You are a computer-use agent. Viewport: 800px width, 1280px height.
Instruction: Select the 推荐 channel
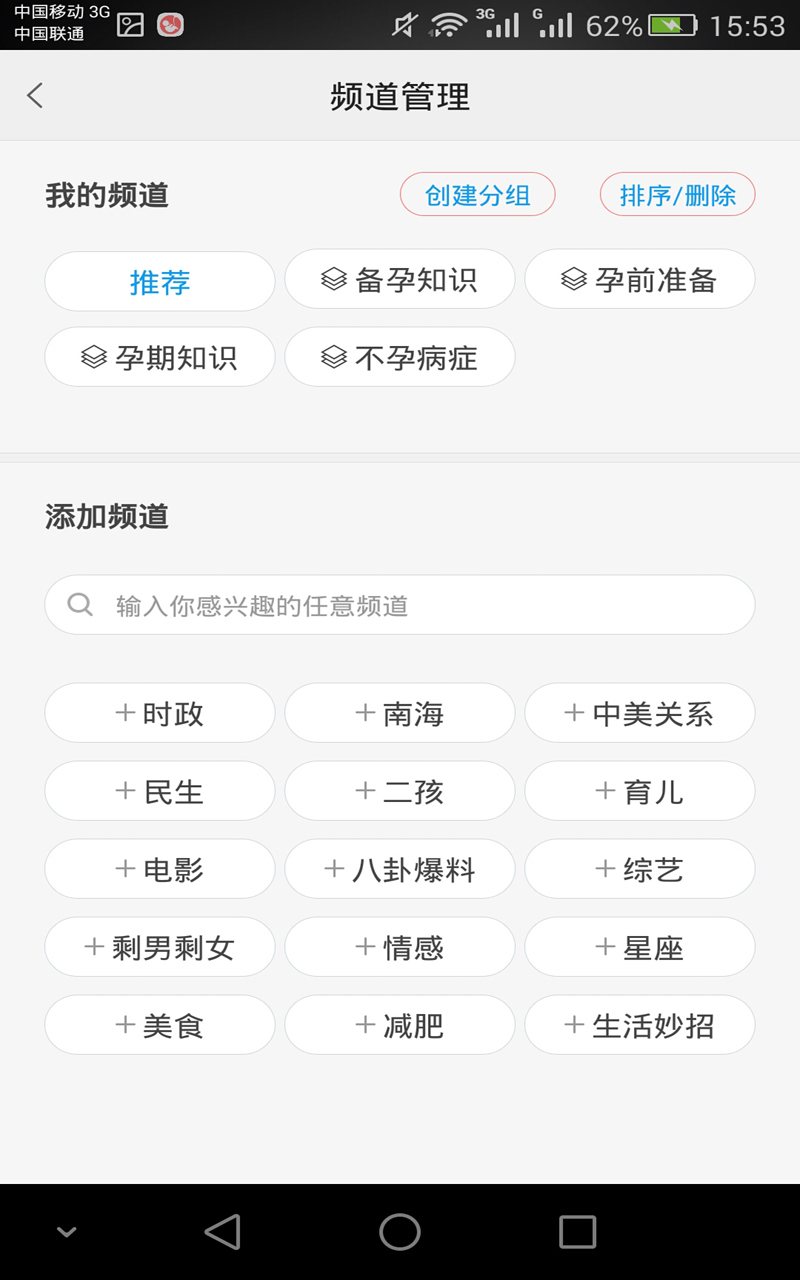tap(159, 281)
